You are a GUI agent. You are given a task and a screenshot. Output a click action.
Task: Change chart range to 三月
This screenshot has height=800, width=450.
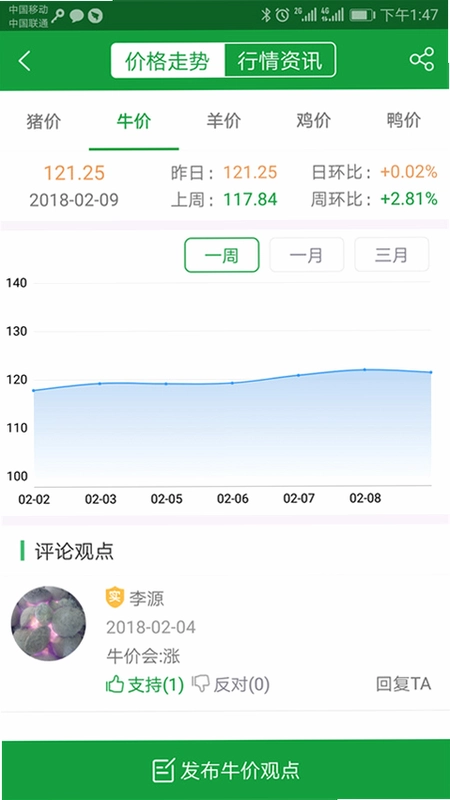(392, 255)
